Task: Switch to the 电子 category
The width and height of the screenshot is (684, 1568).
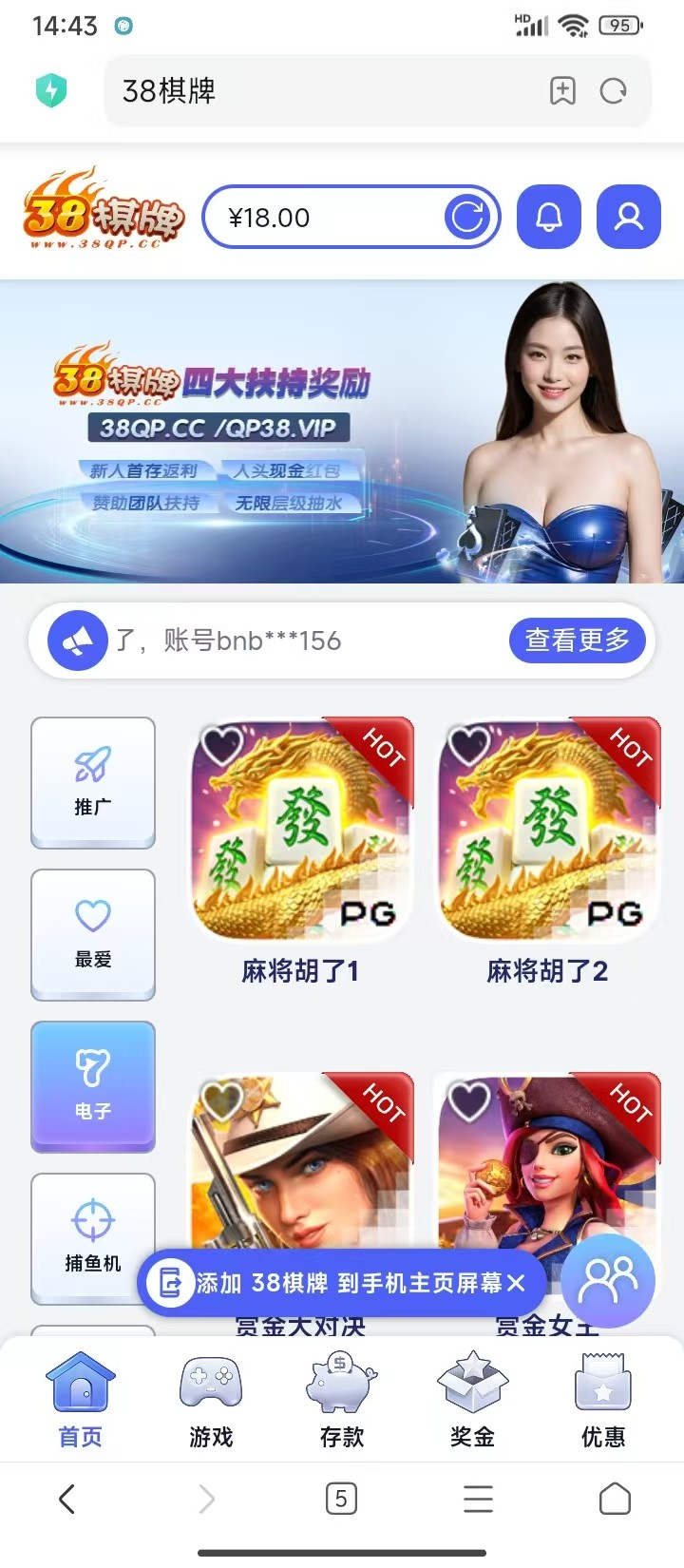Action: (93, 1085)
